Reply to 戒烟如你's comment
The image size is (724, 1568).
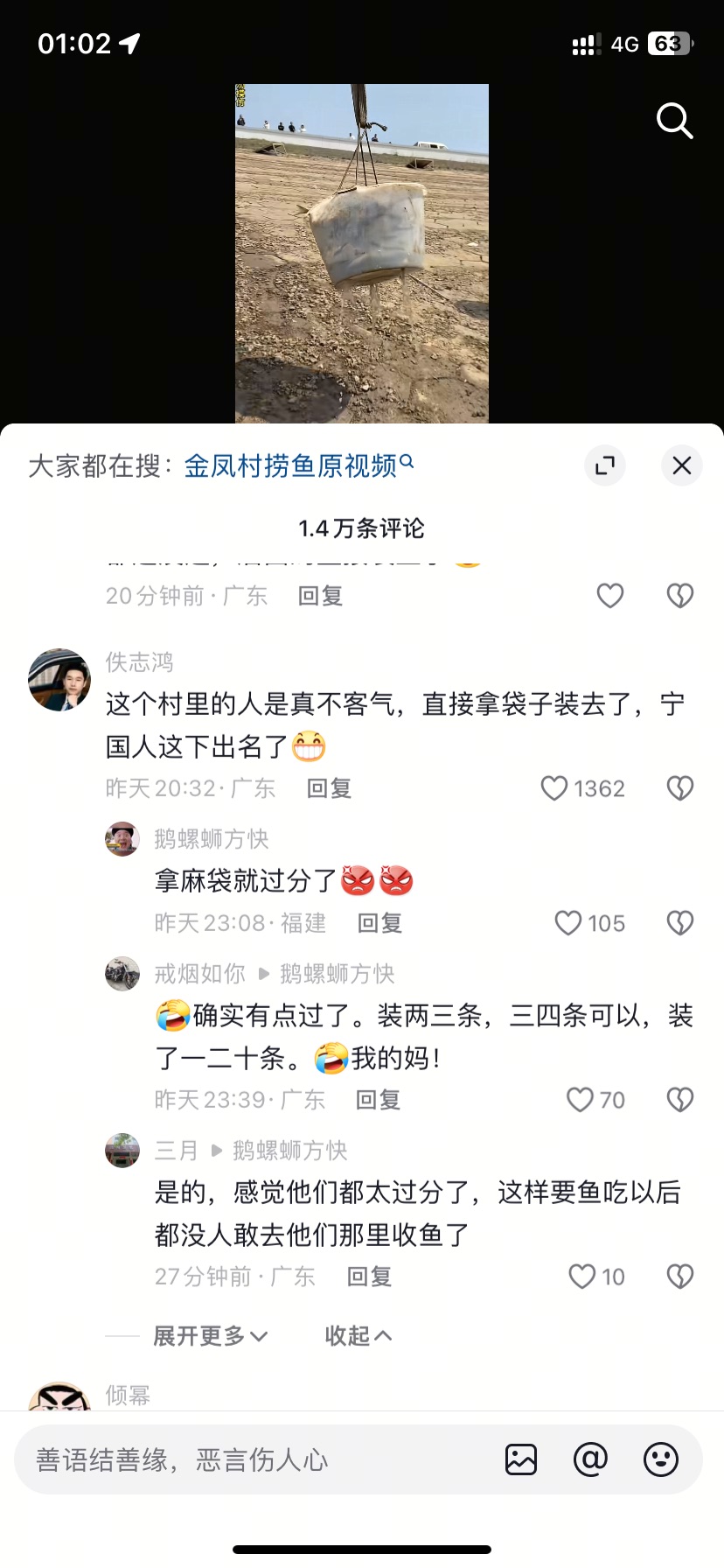(378, 1100)
